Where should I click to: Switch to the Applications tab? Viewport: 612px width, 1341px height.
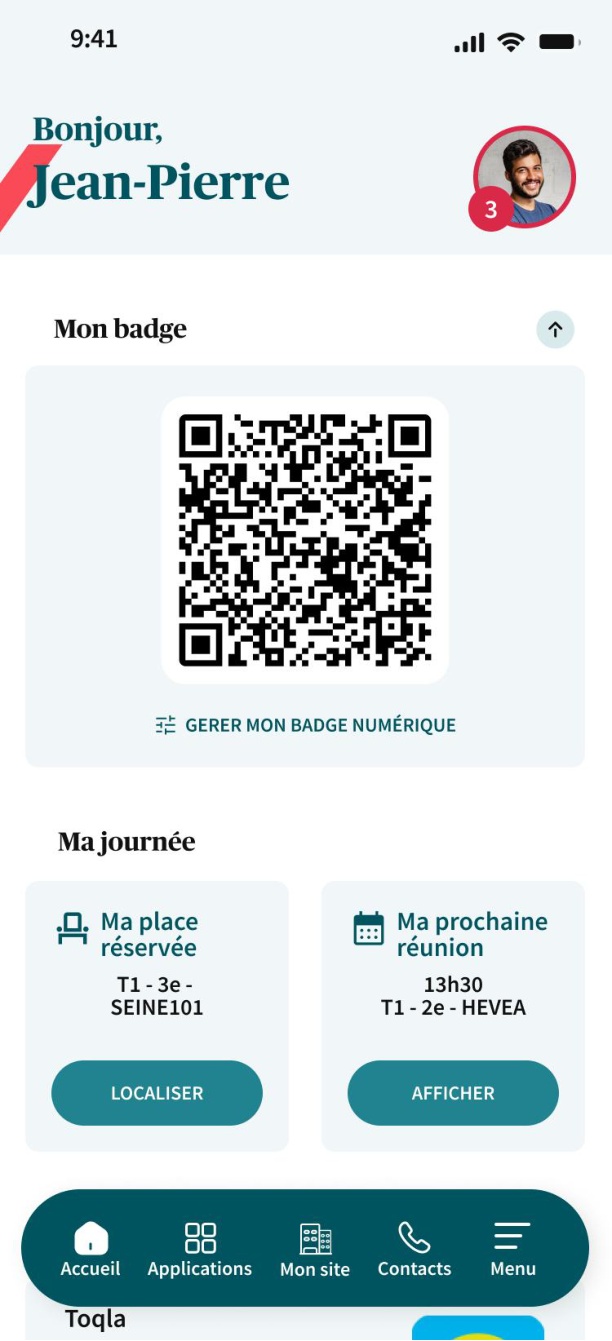coord(200,1249)
